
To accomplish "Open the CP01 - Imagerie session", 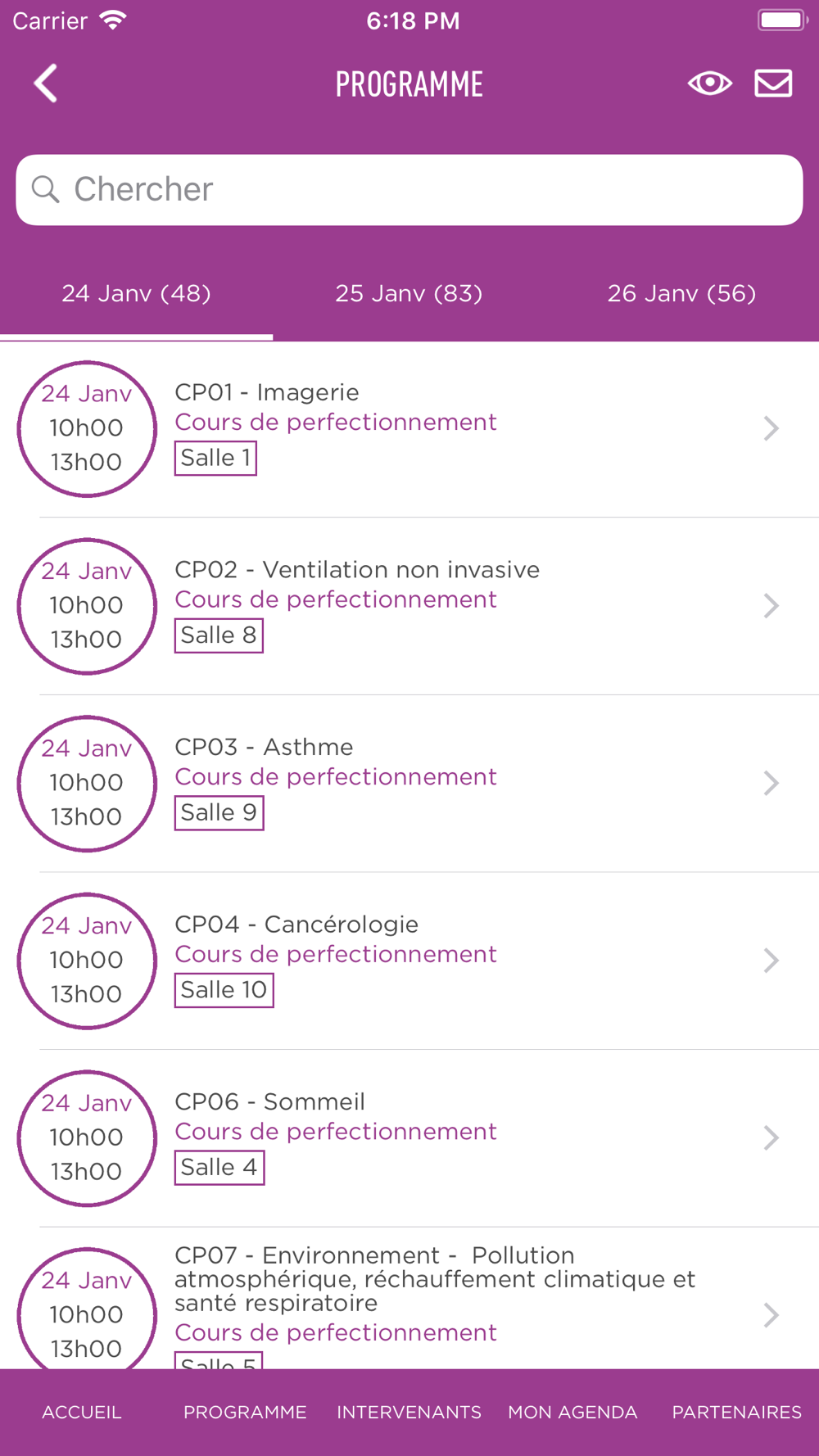I will (409, 429).
